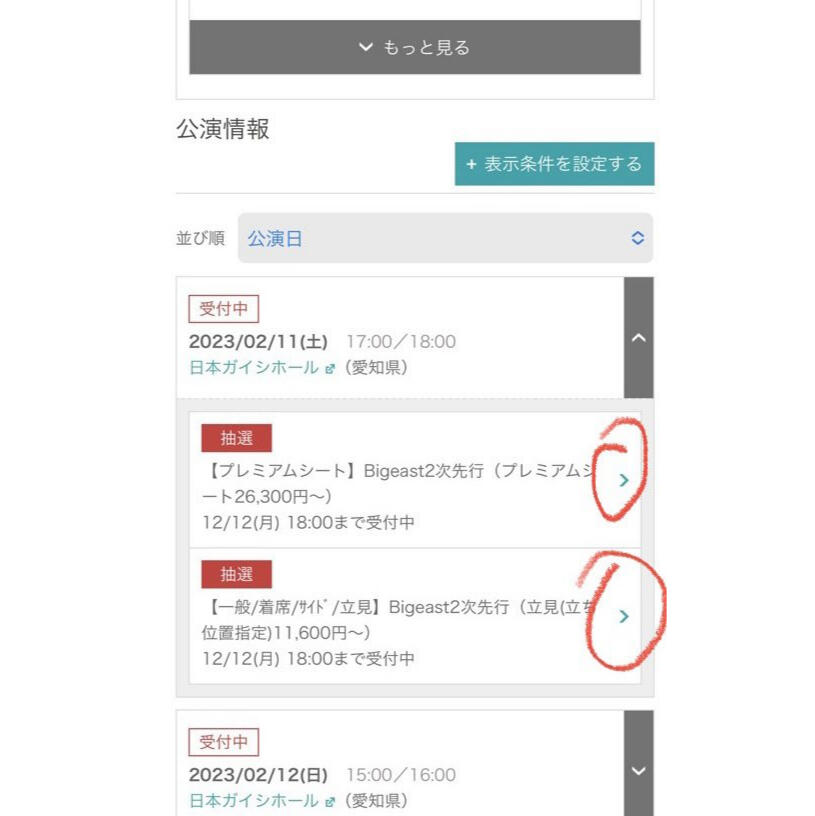Expand the 2023/02/12 performance section

[x=638, y=771]
